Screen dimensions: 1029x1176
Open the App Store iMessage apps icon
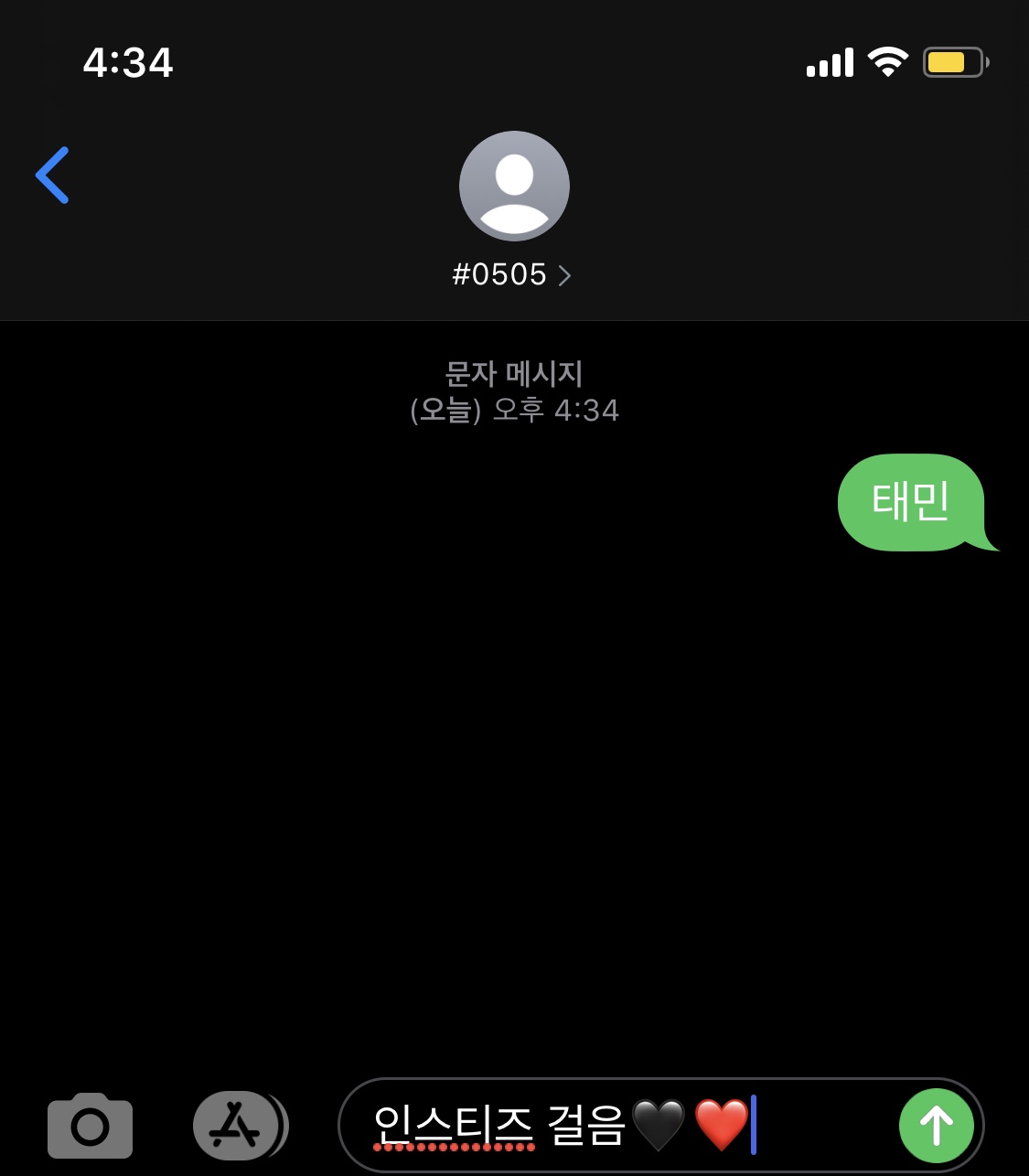(x=236, y=1126)
